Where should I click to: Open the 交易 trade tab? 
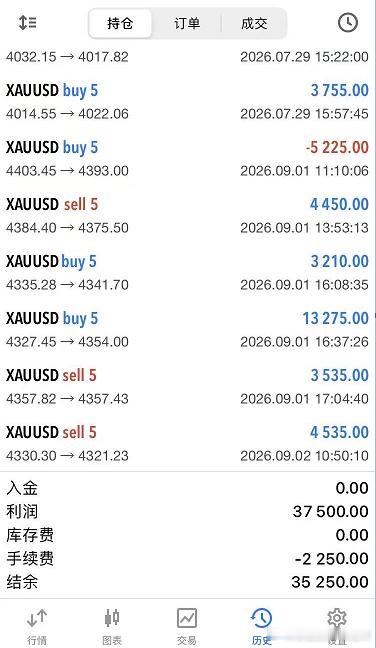tap(187, 626)
